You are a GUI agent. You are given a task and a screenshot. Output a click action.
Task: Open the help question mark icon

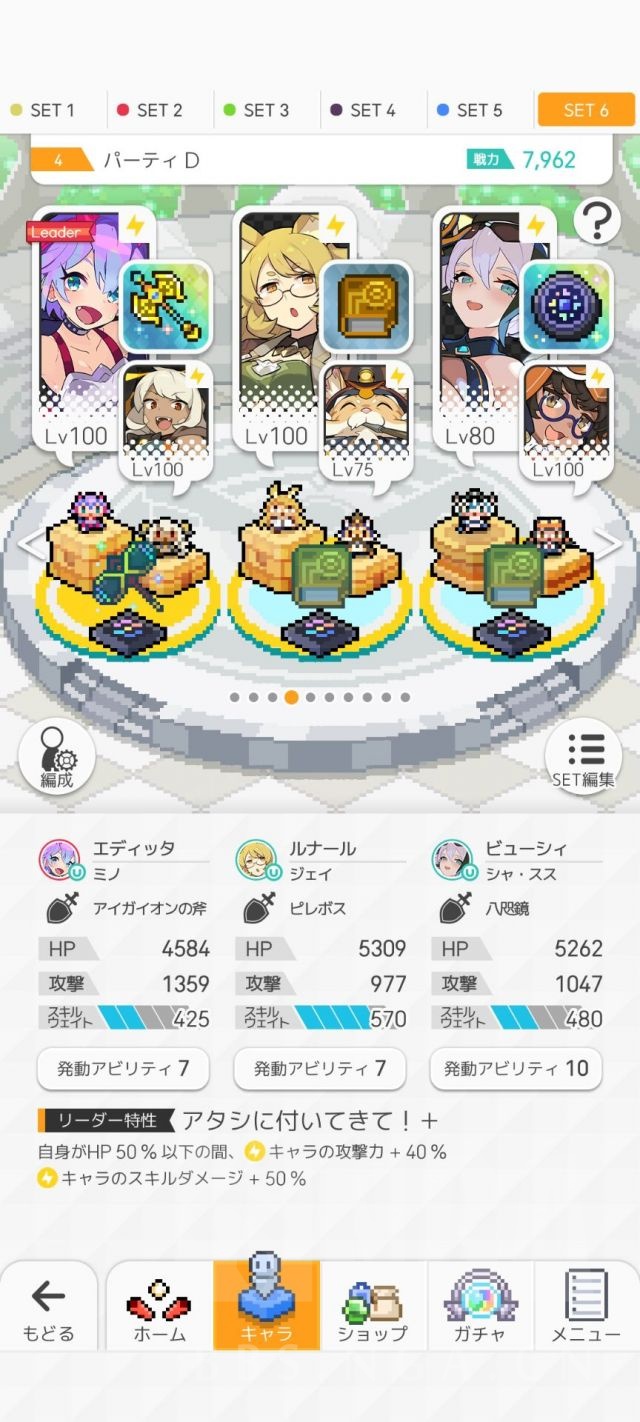[596, 220]
